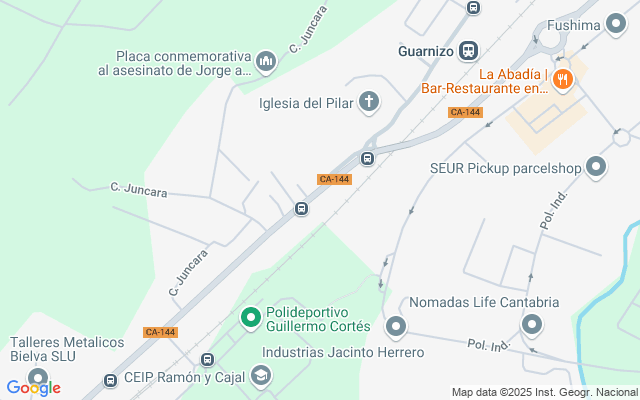Open Iglesia del Pilar church marker

pos(369,101)
